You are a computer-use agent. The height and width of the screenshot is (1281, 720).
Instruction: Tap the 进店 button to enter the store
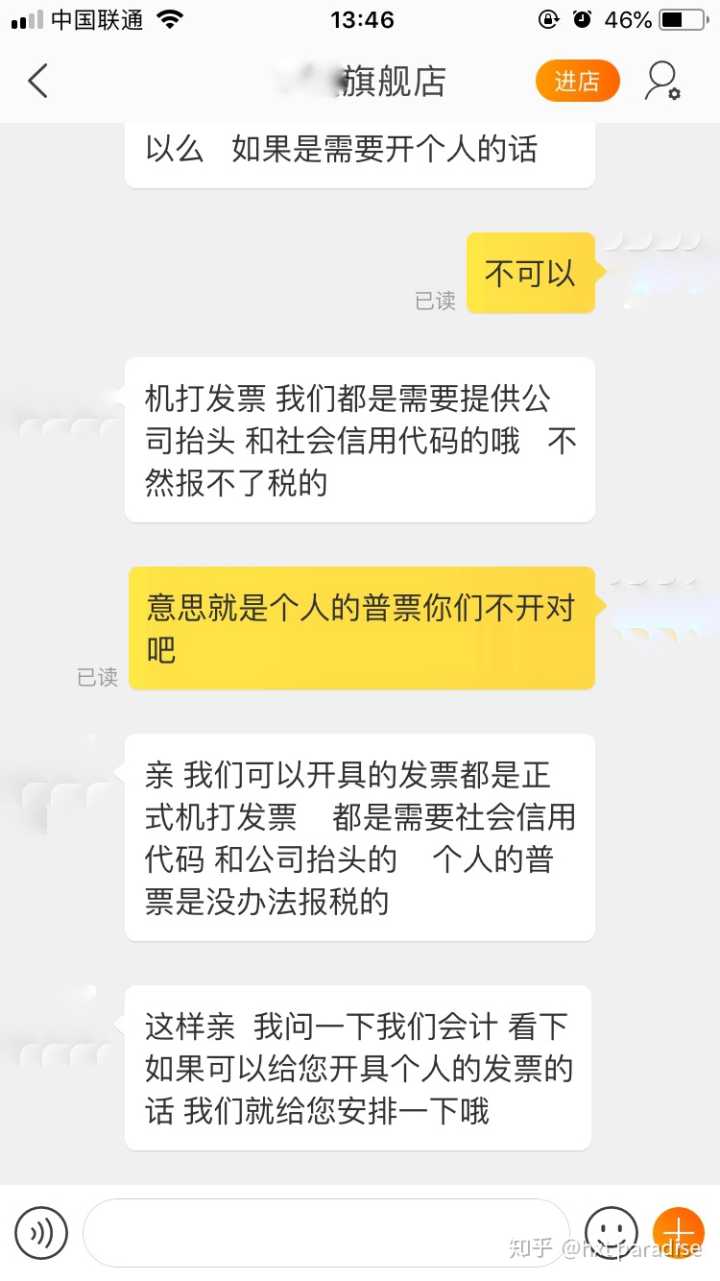pyautogui.click(x=577, y=81)
